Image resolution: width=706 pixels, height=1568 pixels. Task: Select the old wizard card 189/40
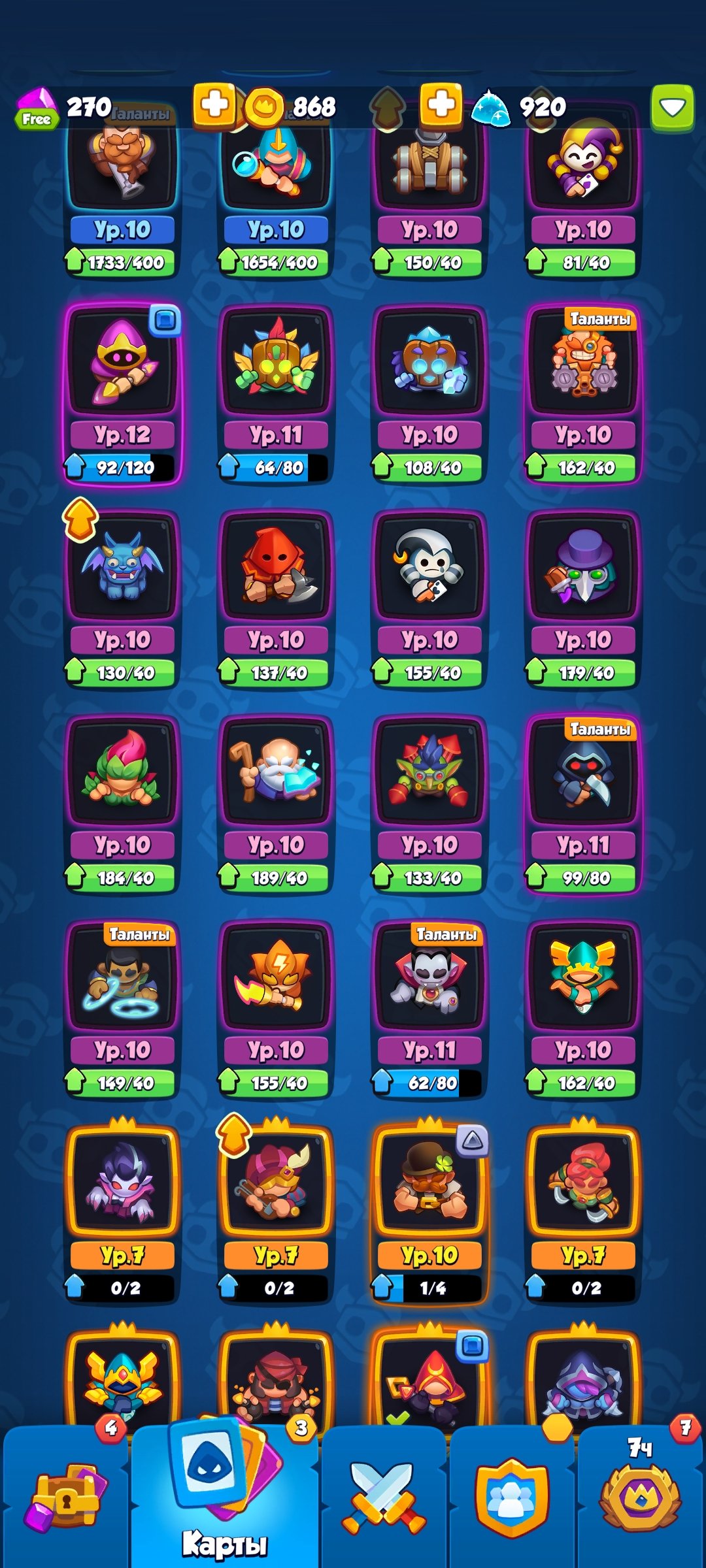coord(276,802)
